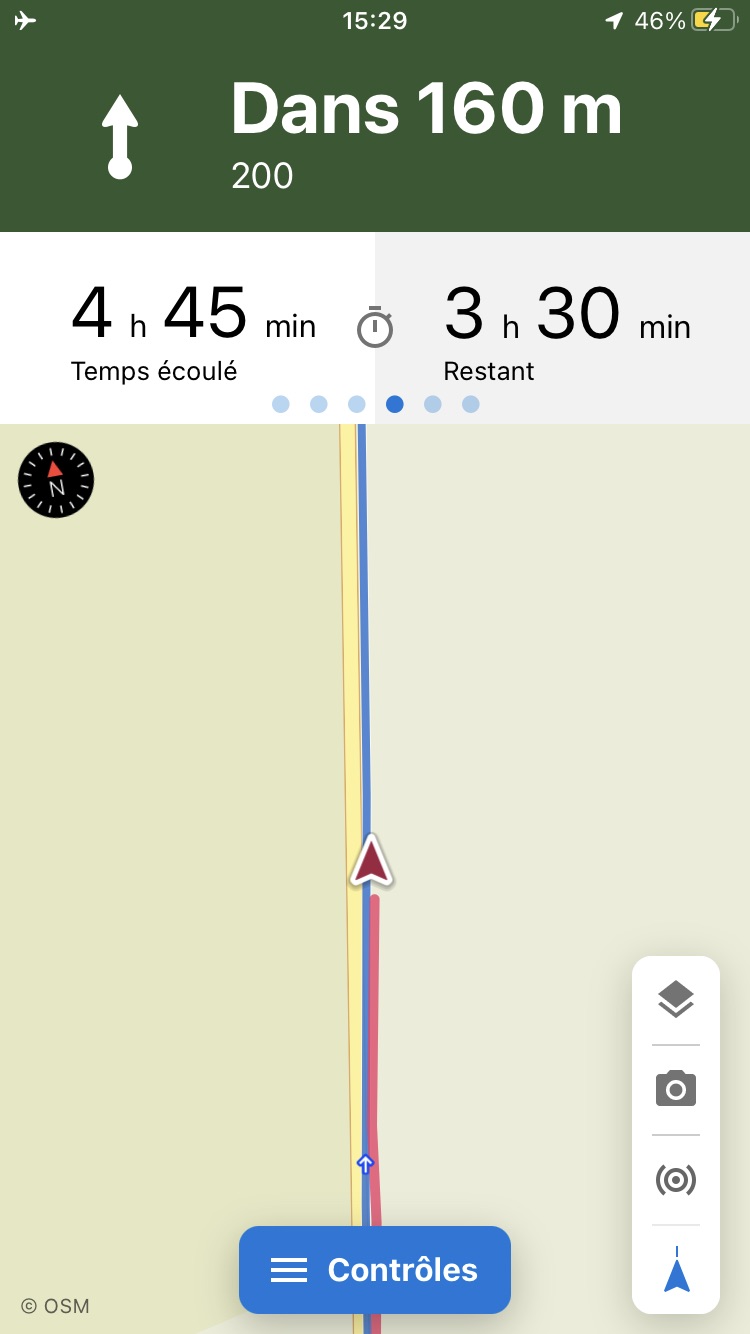Select the last page indicator dot
The width and height of the screenshot is (750, 1334).
click(471, 404)
